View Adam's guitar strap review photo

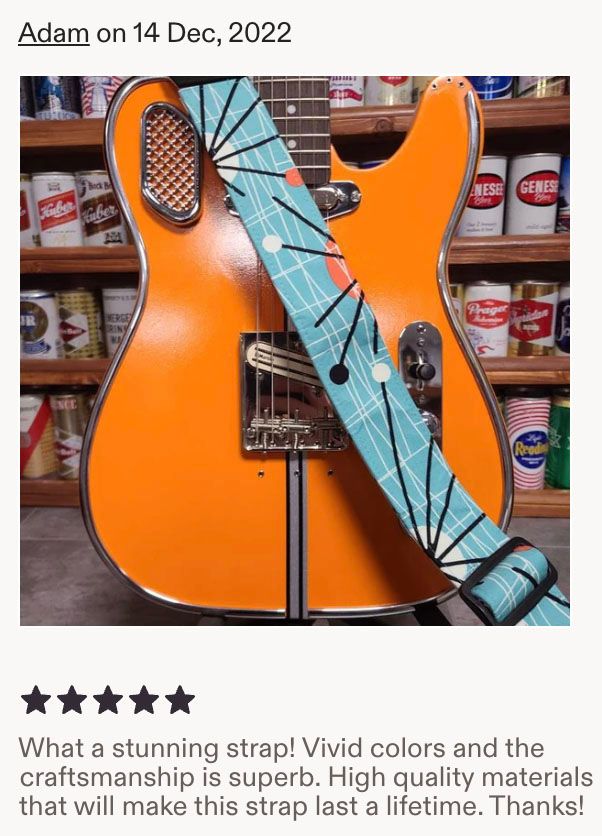[x=295, y=351]
